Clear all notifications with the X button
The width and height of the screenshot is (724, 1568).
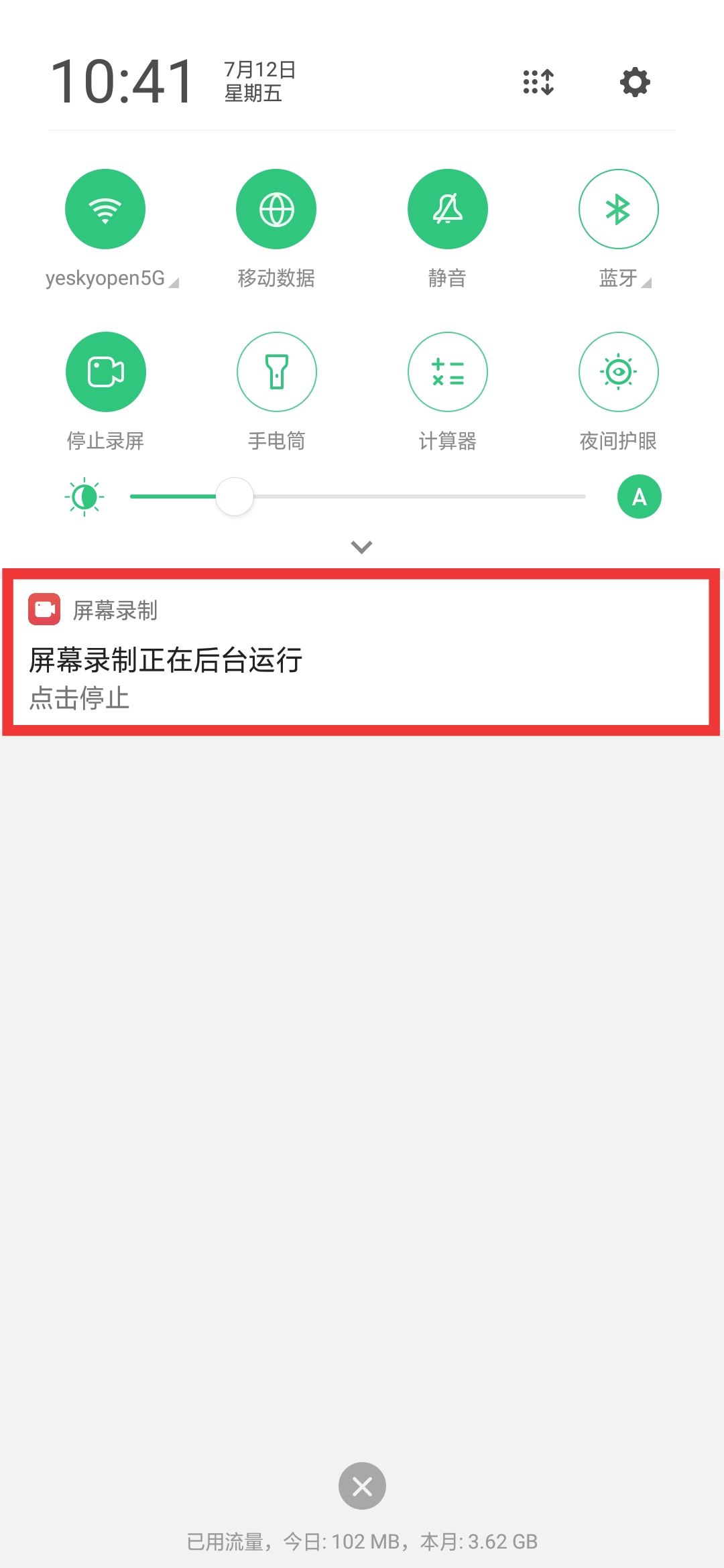[362, 1486]
